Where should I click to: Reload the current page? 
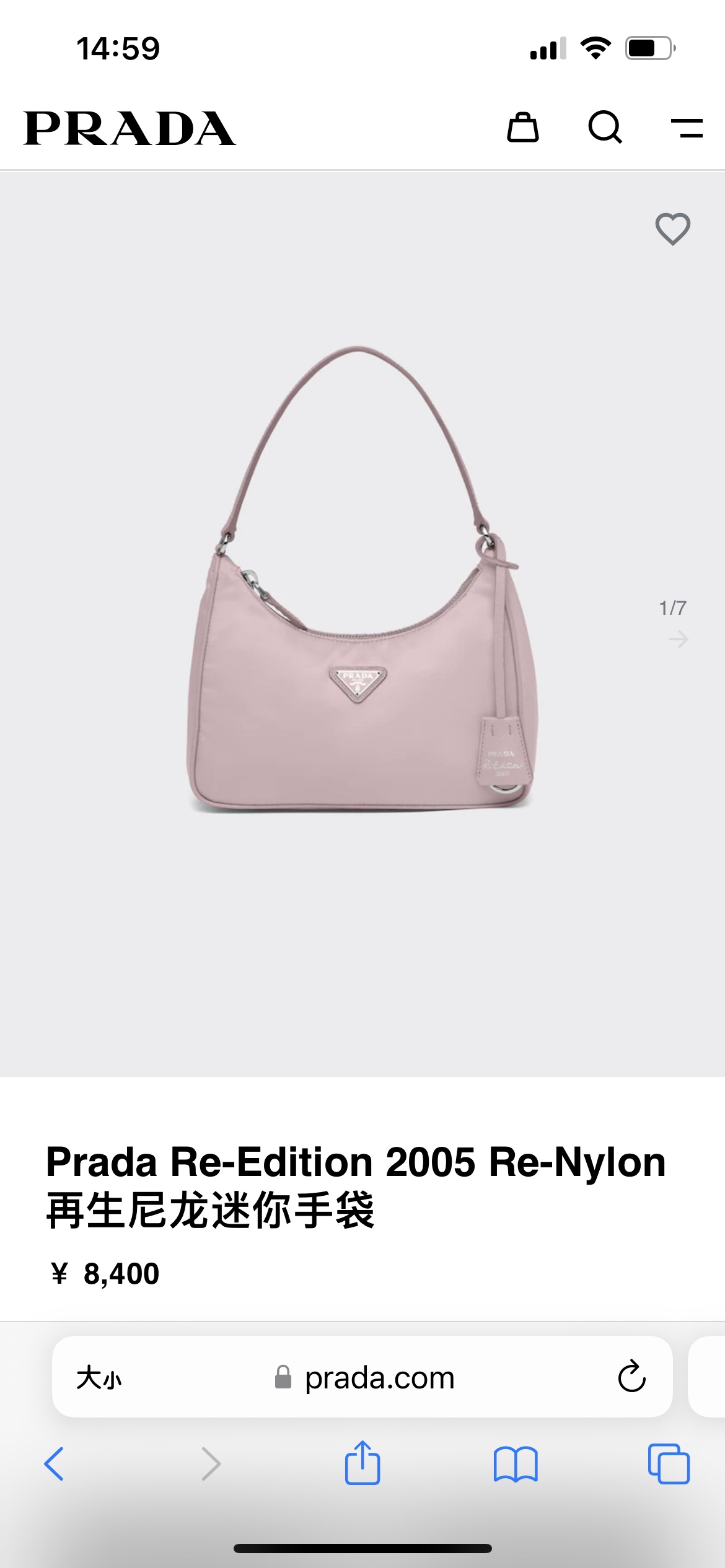point(631,1377)
